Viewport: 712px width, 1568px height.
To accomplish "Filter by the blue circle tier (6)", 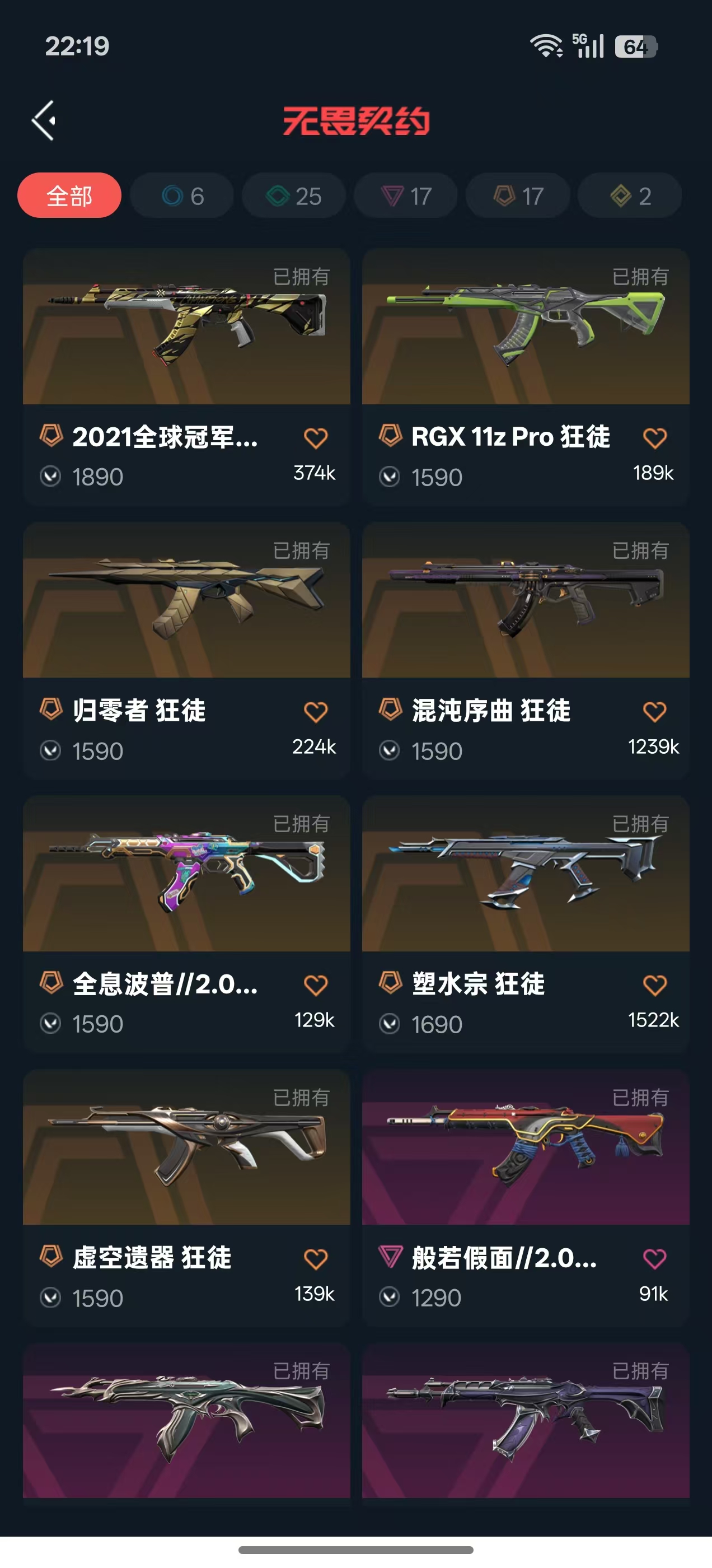I will (x=182, y=195).
